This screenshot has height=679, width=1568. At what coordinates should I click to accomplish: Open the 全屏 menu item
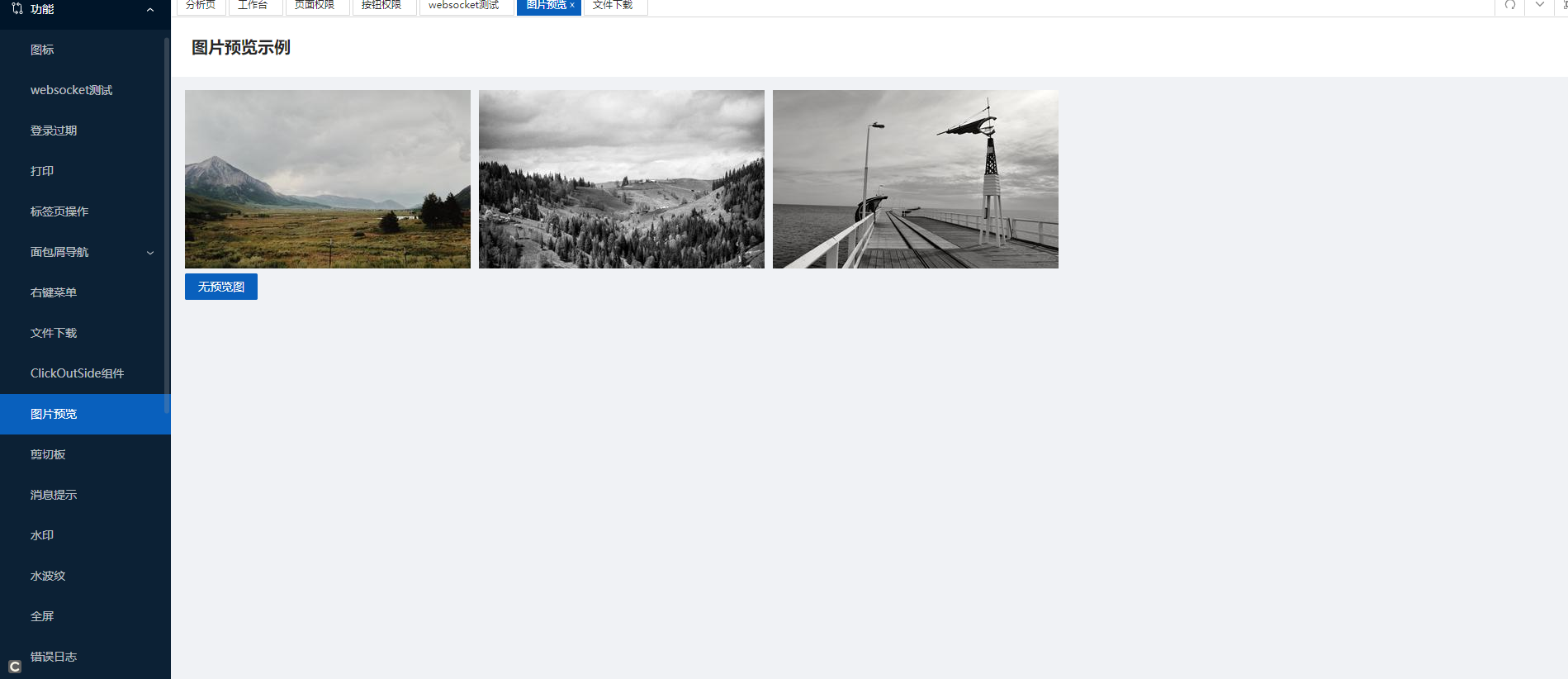[42, 616]
